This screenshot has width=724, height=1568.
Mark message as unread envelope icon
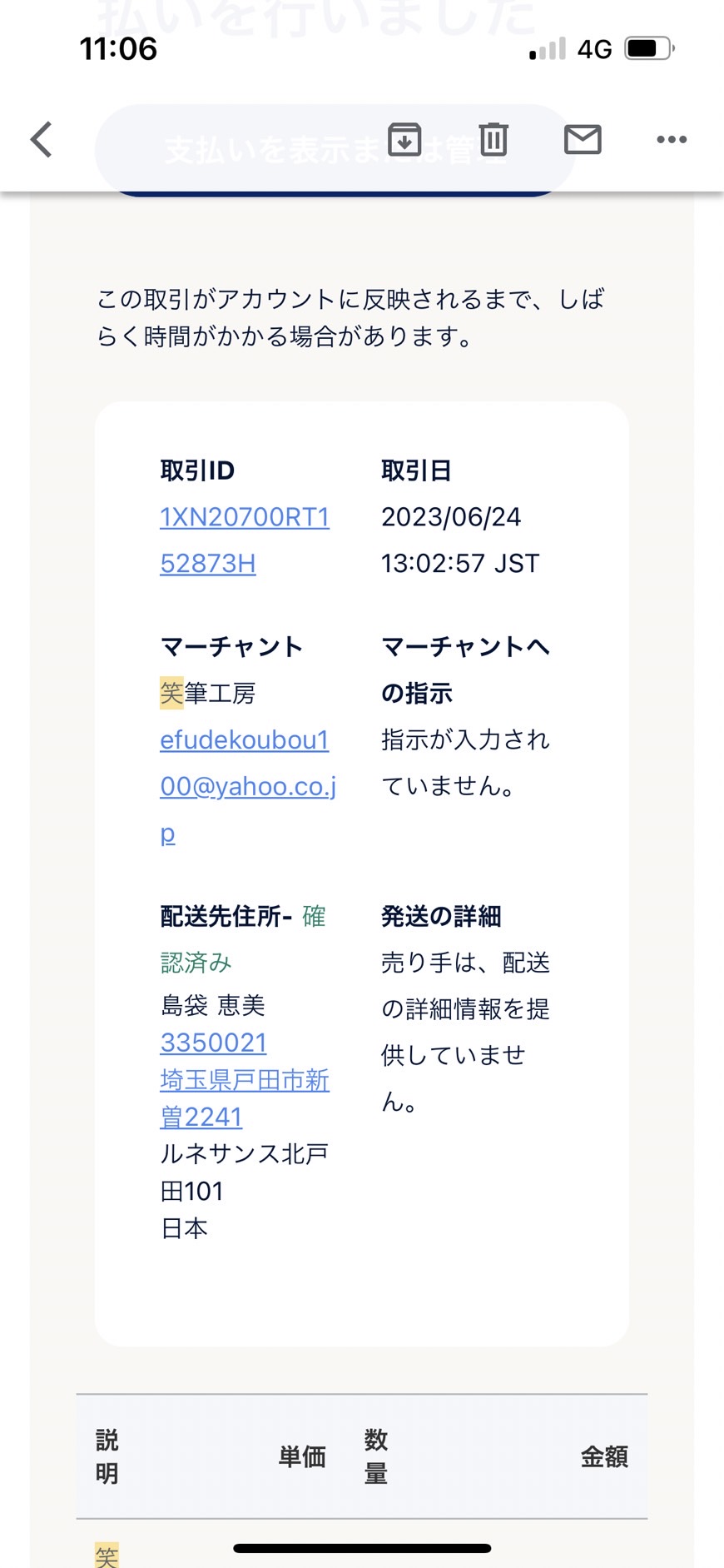point(583,139)
